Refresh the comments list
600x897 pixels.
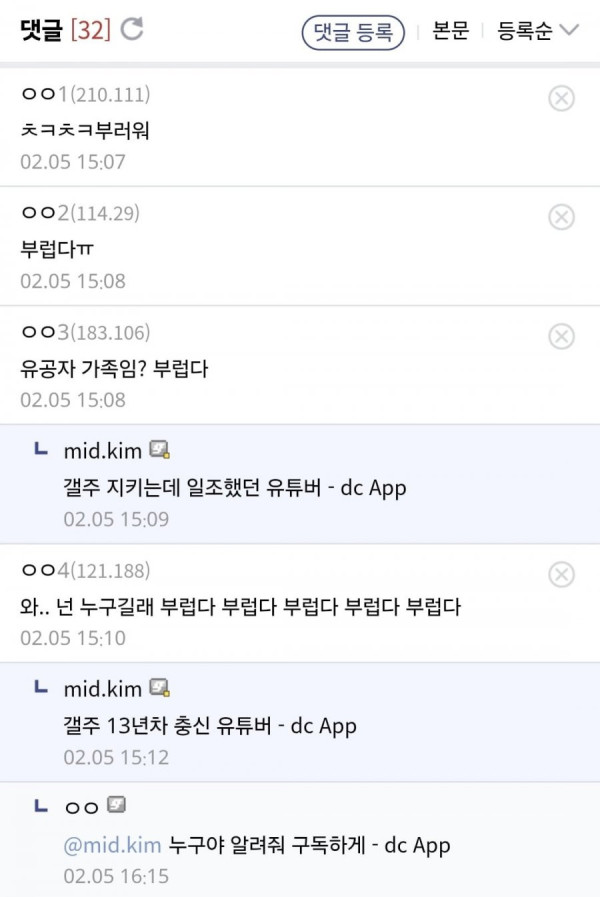132,30
